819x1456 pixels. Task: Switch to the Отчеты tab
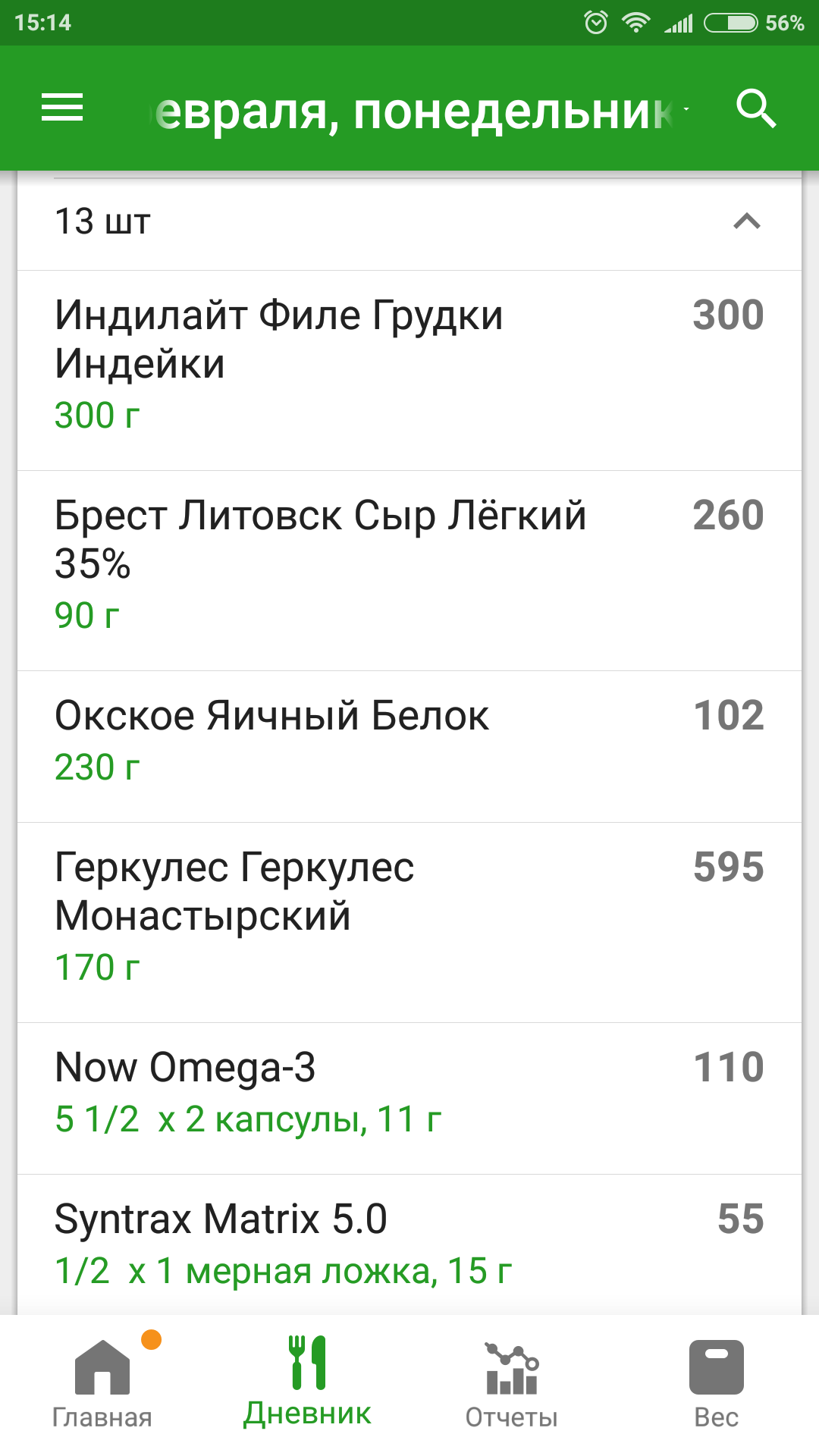tap(512, 1385)
